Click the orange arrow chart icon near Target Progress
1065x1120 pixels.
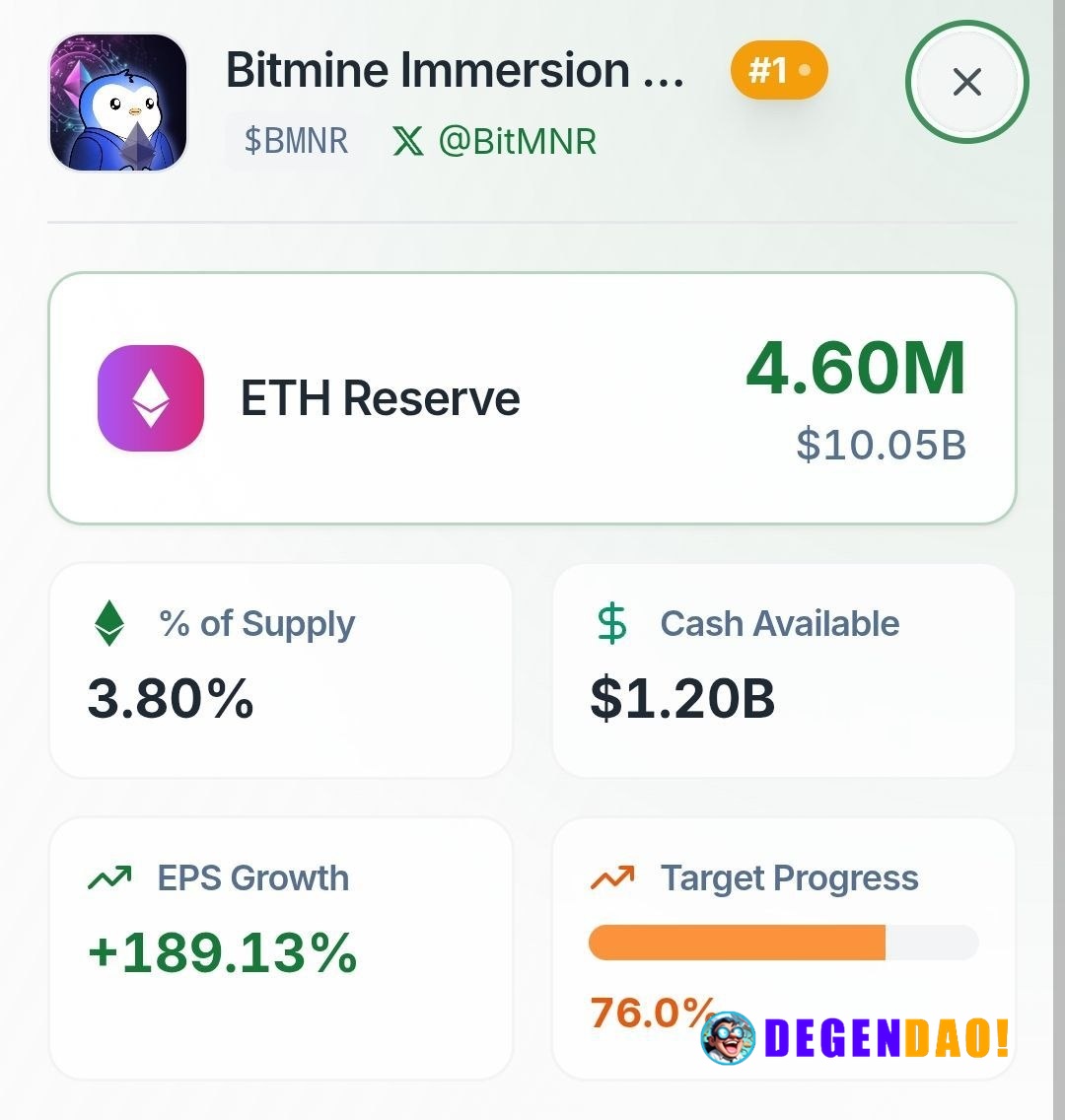[613, 875]
